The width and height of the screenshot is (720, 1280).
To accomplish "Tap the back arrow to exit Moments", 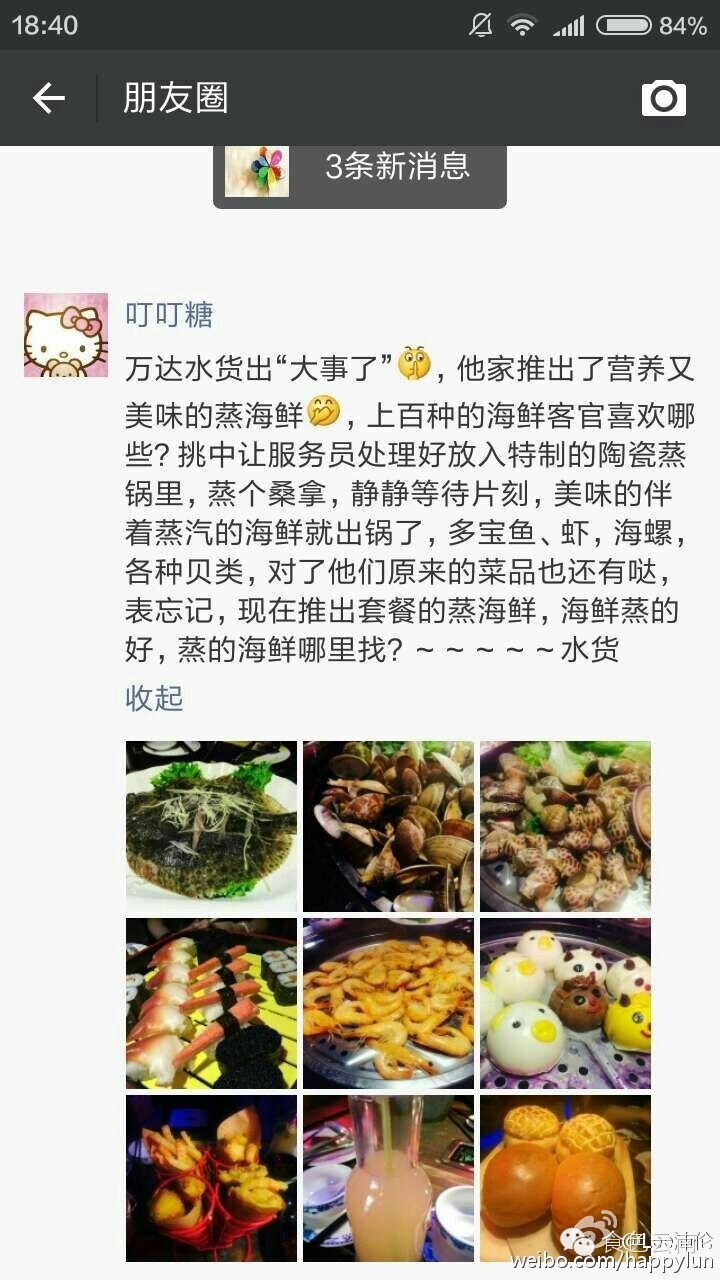I will (x=47, y=98).
